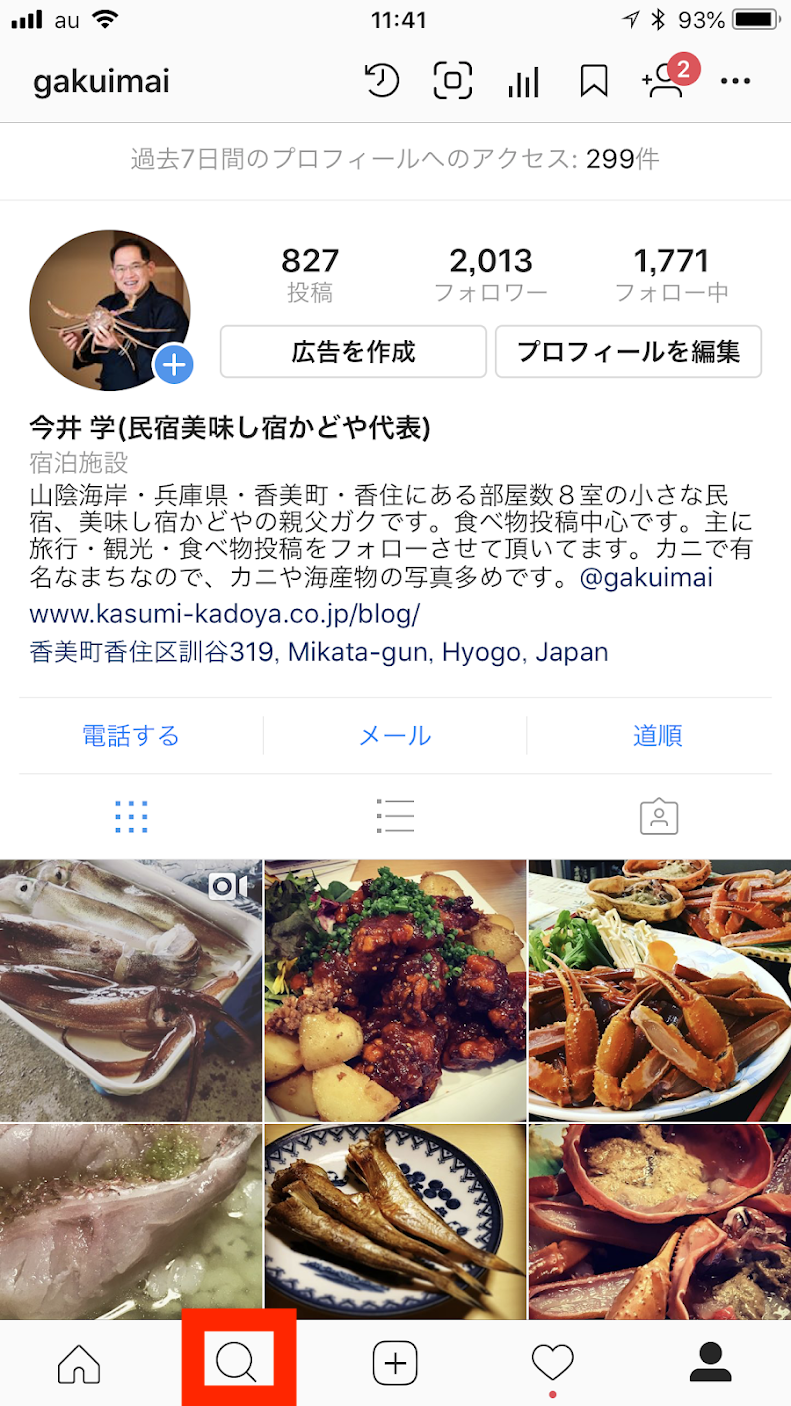Open the 2,013 フォロワー list
This screenshot has width=791, height=1406.
pyautogui.click(x=491, y=274)
